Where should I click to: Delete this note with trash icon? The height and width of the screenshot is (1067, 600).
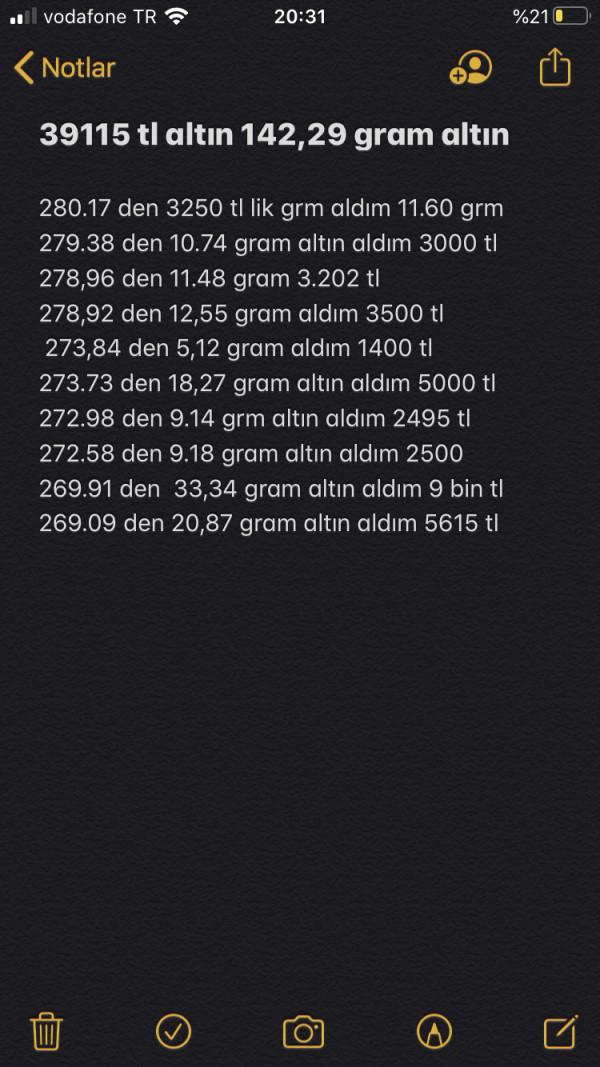[47, 1032]
